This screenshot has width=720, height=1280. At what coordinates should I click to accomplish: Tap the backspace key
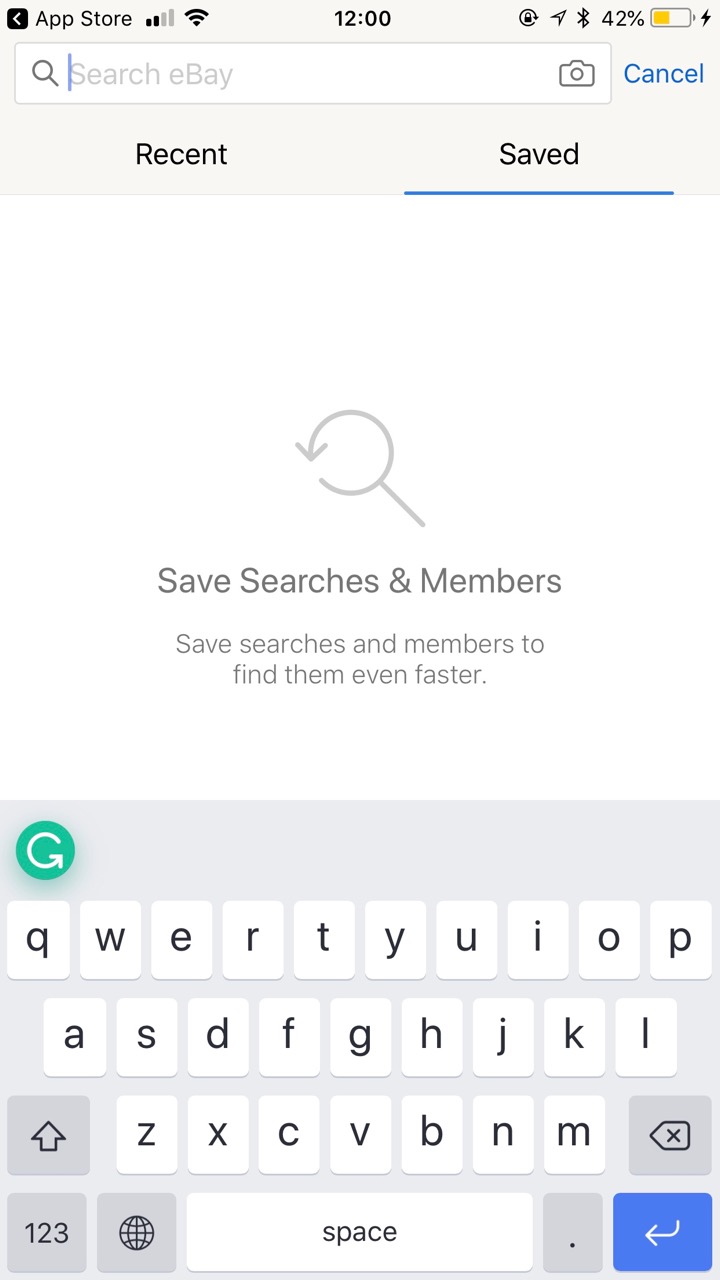[x=669, y=1135]
